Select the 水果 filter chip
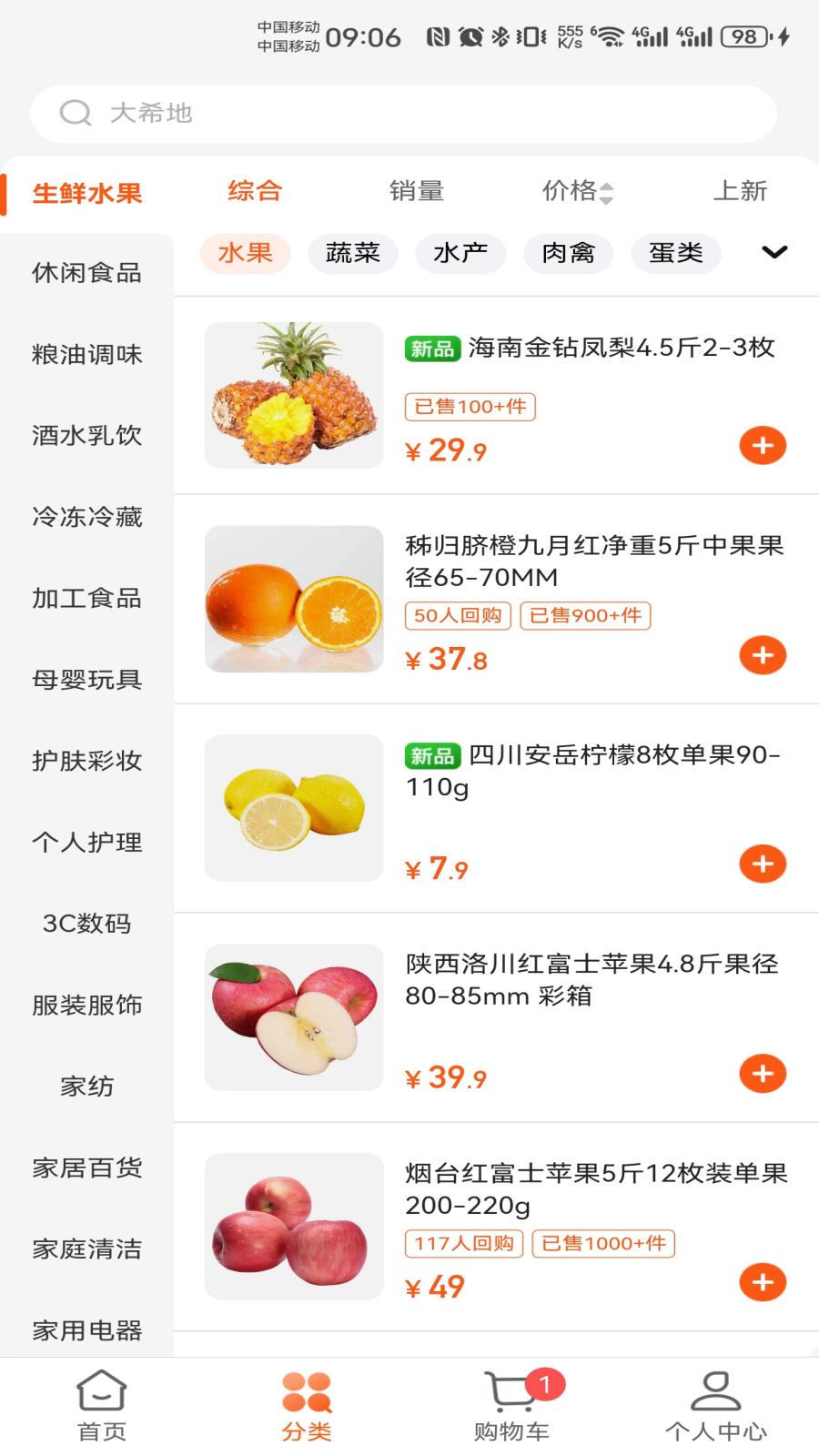 tap(245, 253)
